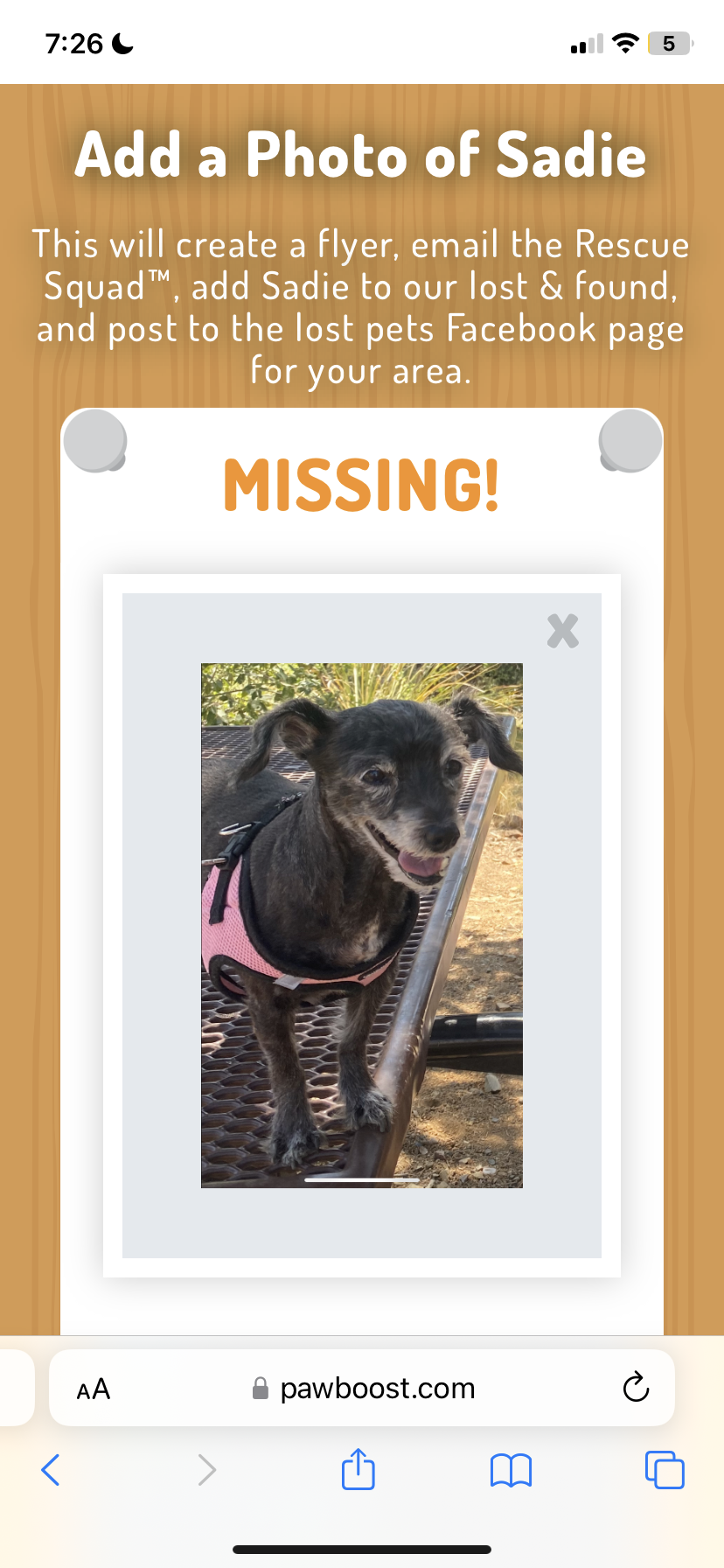Open Safari bookmarks
The height and width of the screenshot is (1568, 724).
click(511, 1470)
